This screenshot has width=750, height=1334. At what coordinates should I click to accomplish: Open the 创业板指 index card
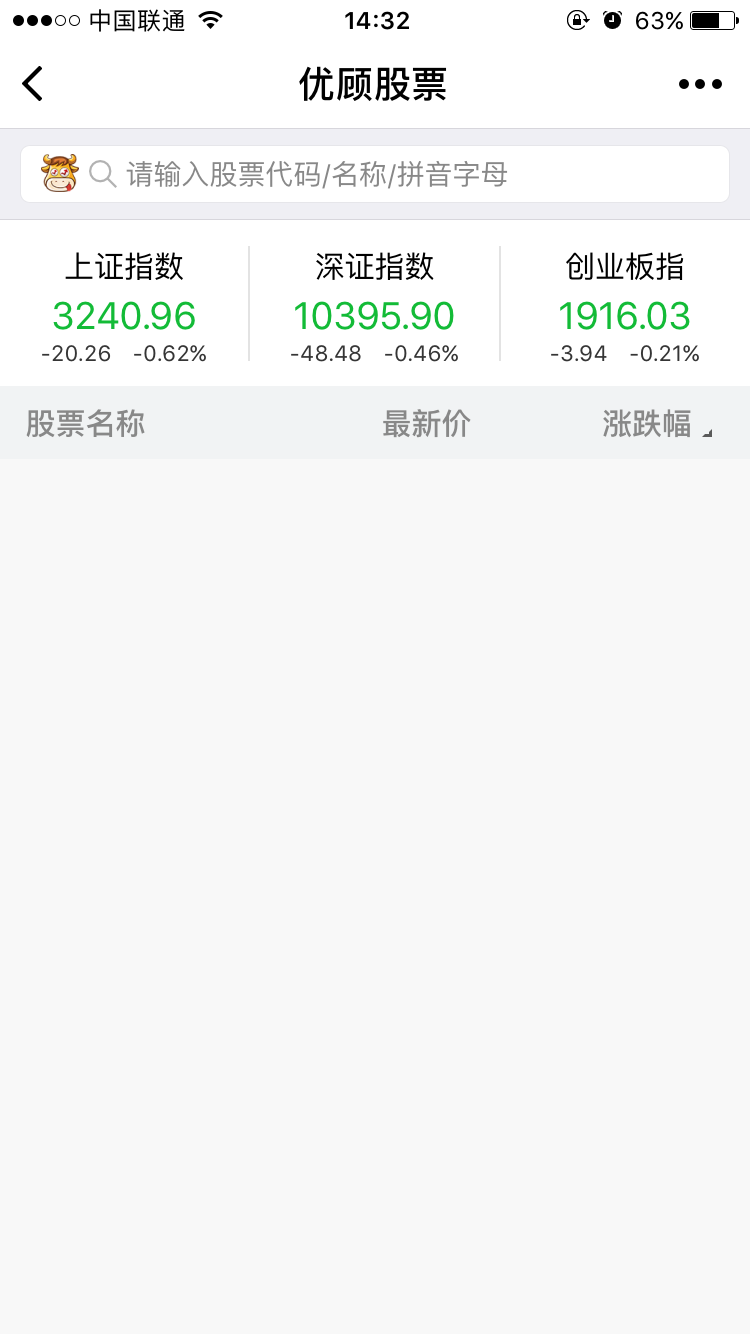click(625, 305)
